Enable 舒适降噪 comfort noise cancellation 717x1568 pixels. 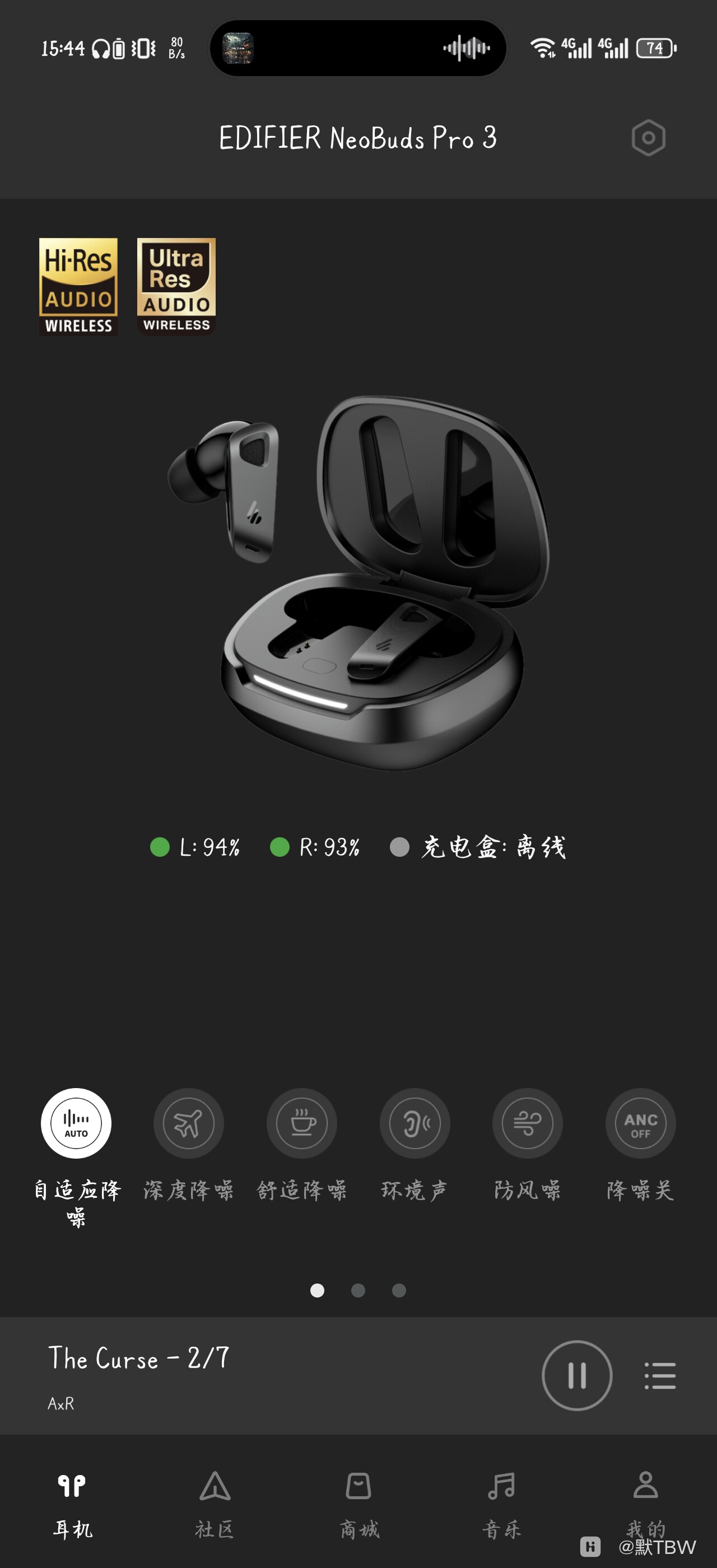coord(302,1124)
